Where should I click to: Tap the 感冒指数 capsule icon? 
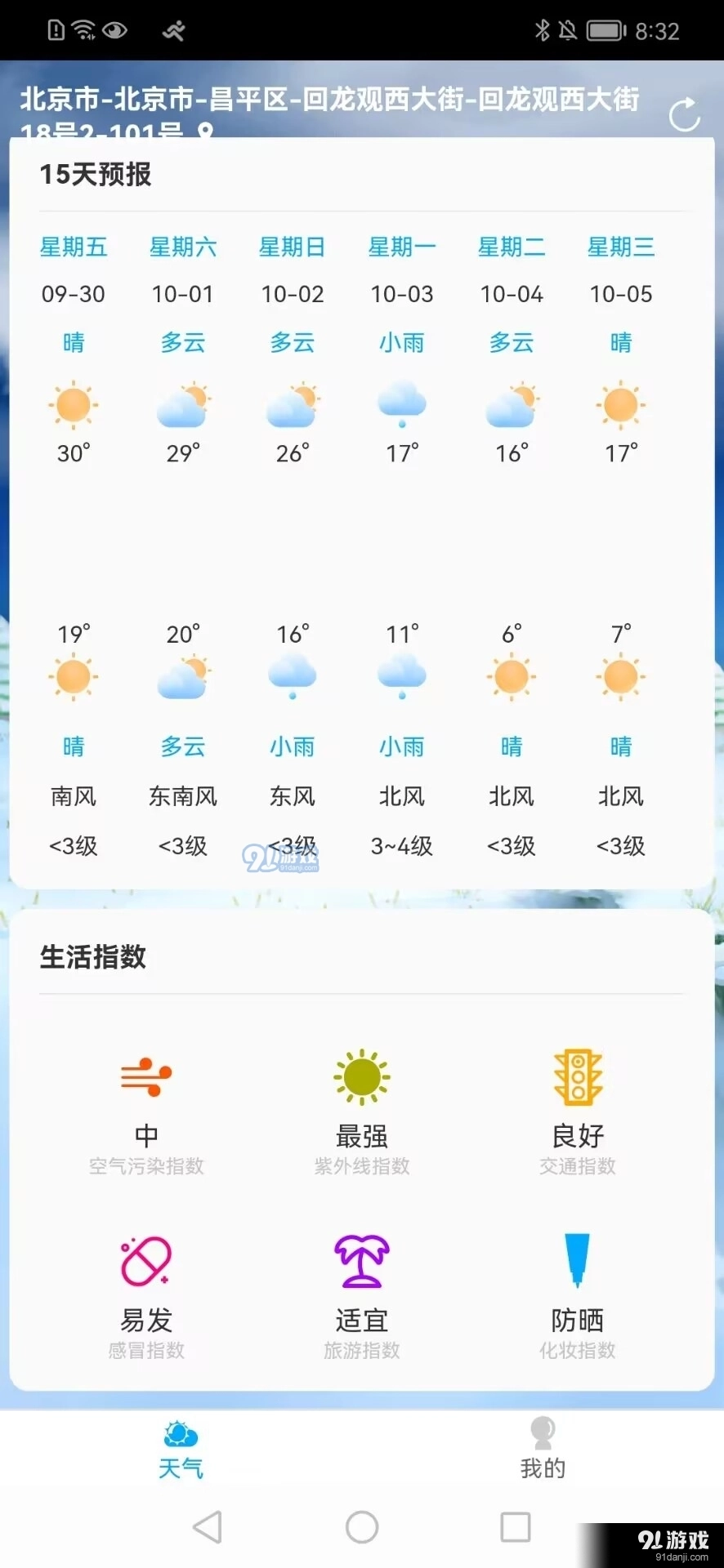pos(146,1260)
